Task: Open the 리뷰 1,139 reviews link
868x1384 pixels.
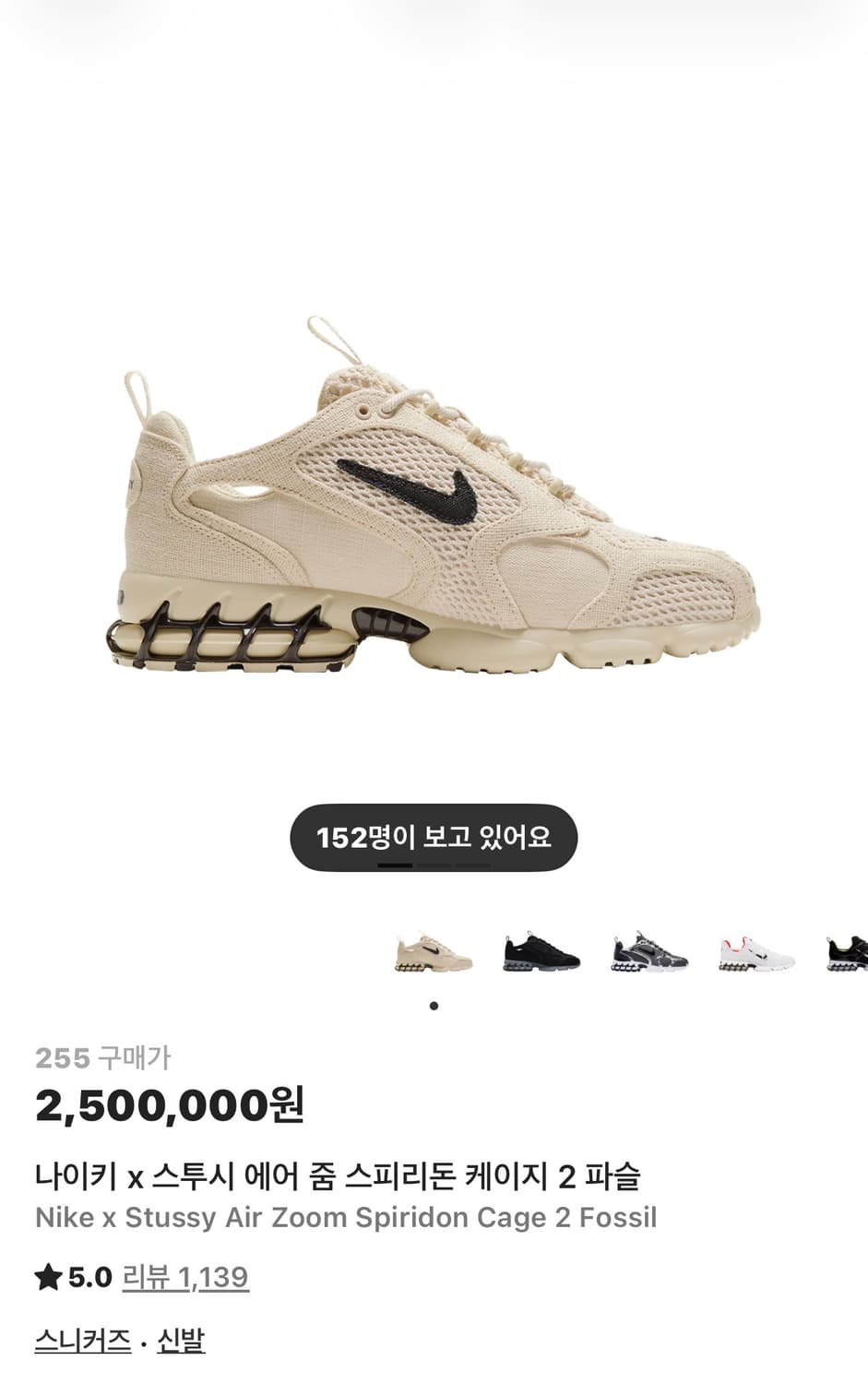Action: pyautogui.click(x=184, y=1278)
